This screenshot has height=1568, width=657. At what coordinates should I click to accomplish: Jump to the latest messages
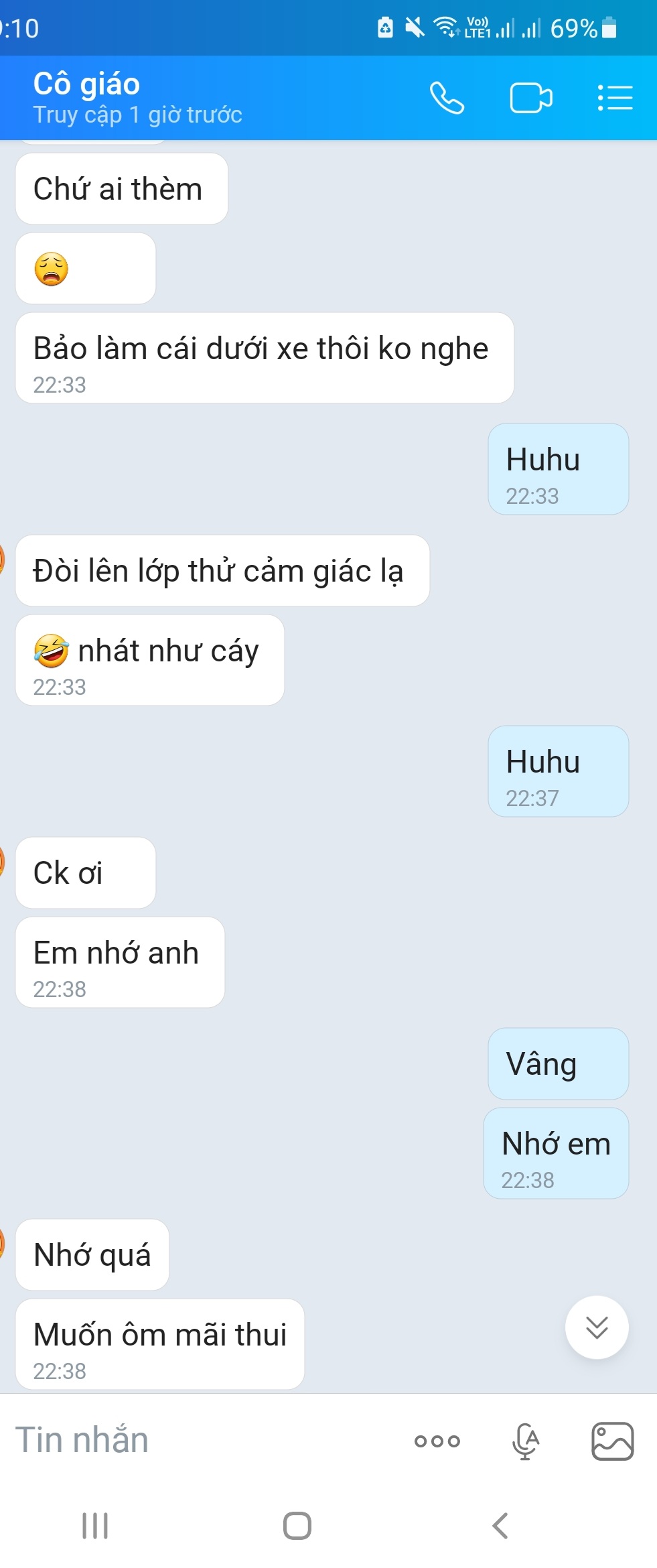click(596, 1327)
